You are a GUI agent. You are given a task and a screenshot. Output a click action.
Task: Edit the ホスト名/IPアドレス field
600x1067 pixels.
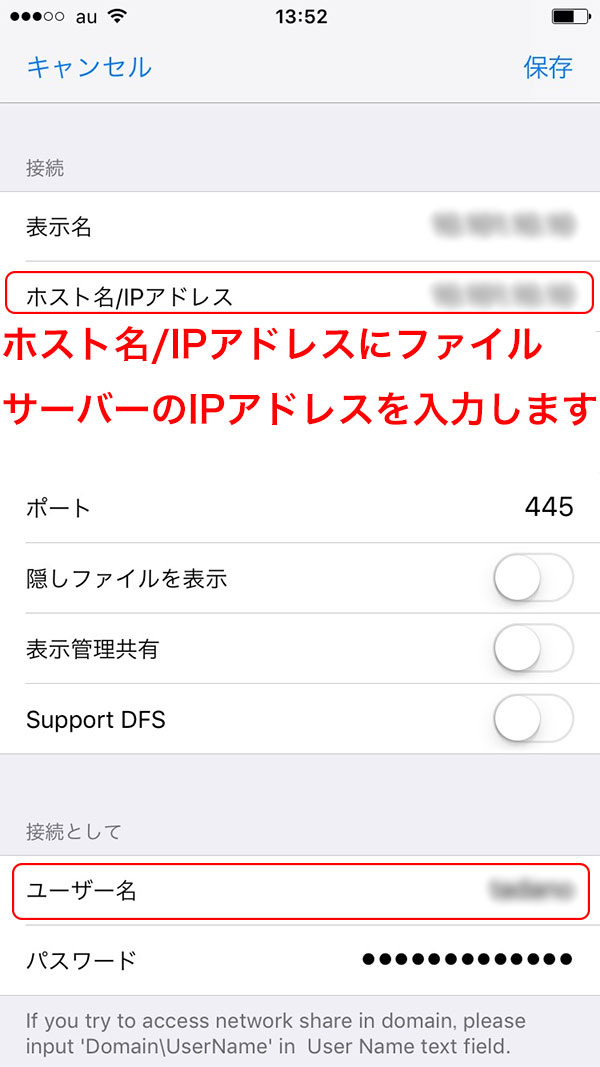tap(300, 293)
